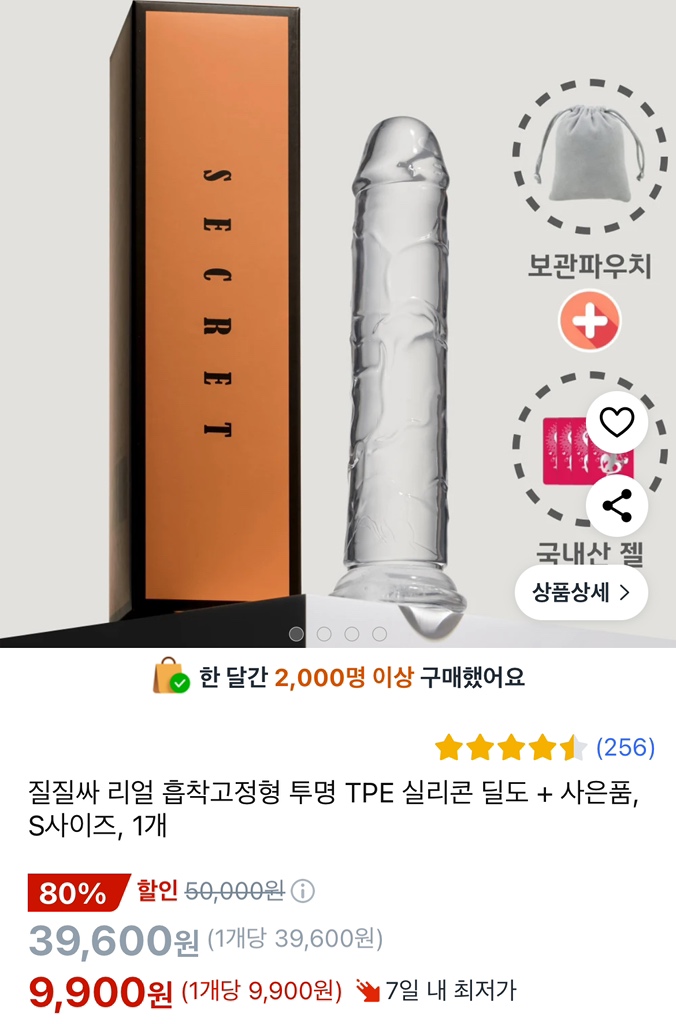Add product to wishlist with heart icon
Image resolution: width=676 pixels, height=1024 pixels.
pyautogui.click(x=617, y=424)
